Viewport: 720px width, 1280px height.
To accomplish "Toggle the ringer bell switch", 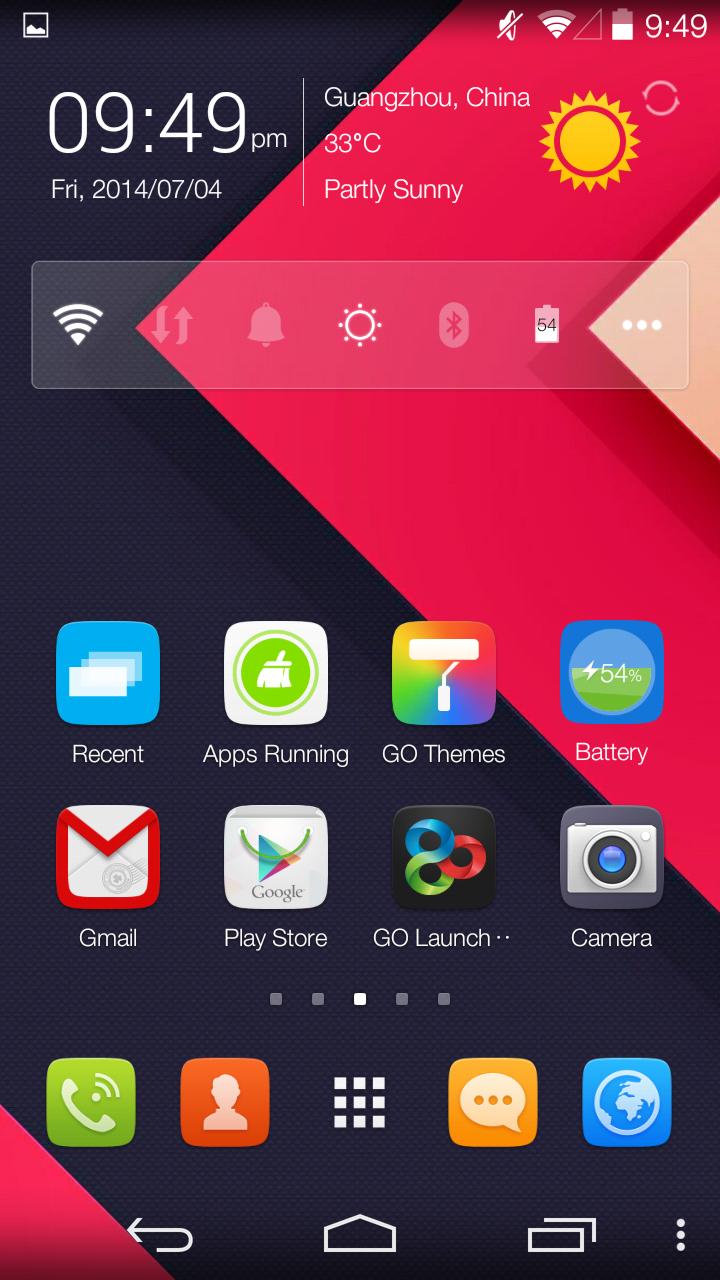I will coord(266,325).
